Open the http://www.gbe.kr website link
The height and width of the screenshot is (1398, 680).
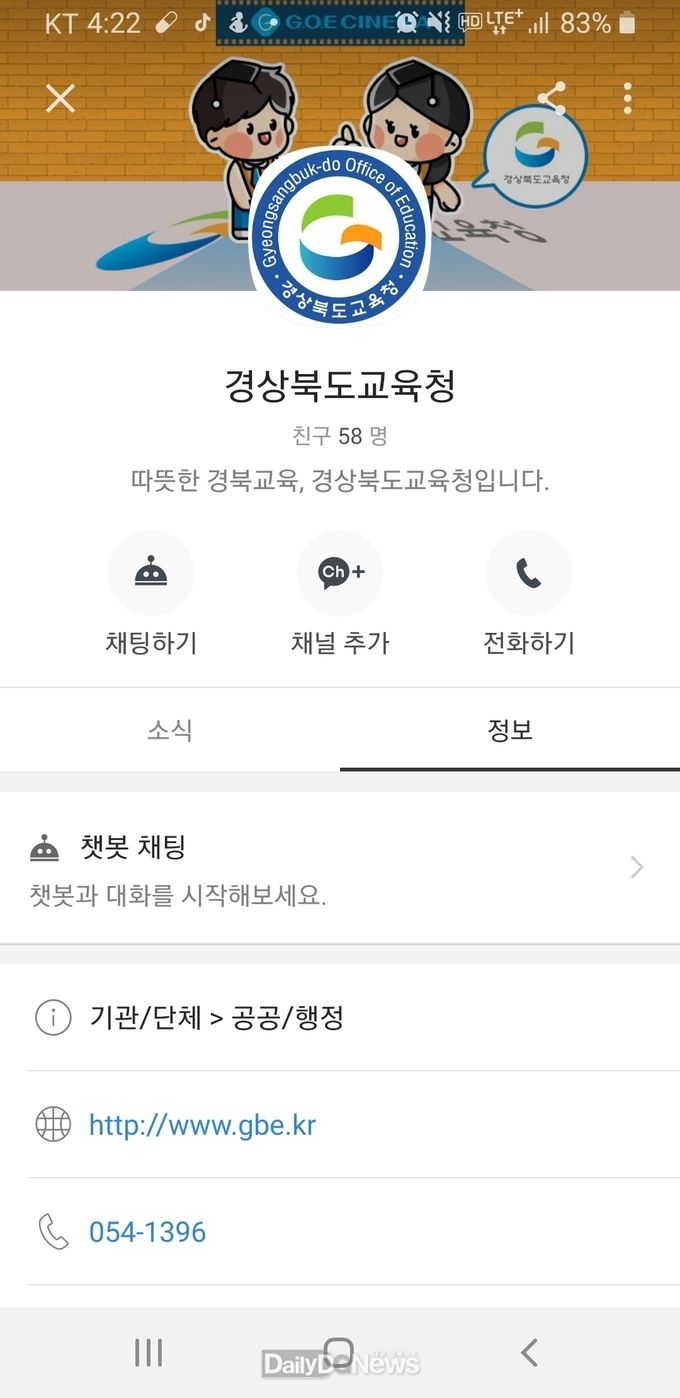point(202,1125)
